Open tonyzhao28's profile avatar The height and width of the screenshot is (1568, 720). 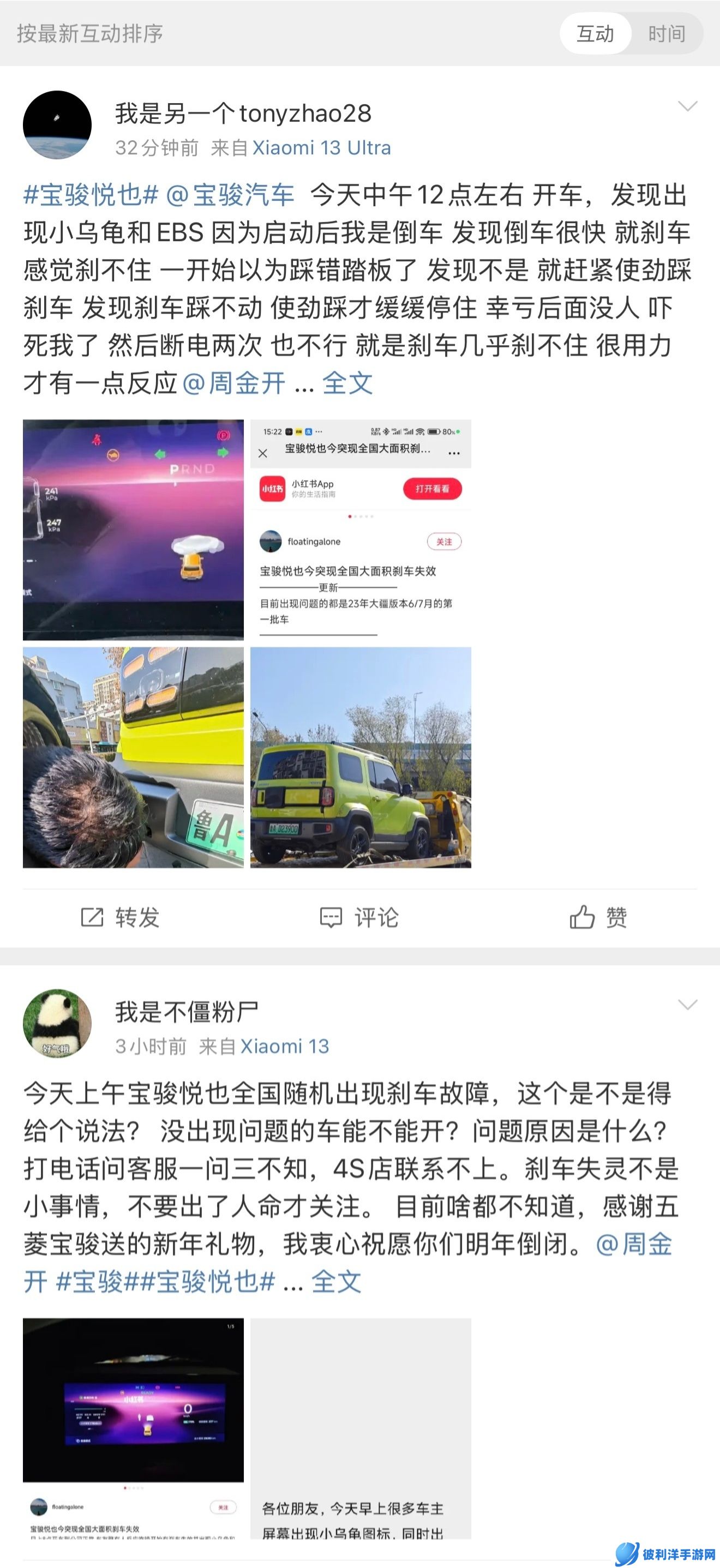click(x=57, y=125)
